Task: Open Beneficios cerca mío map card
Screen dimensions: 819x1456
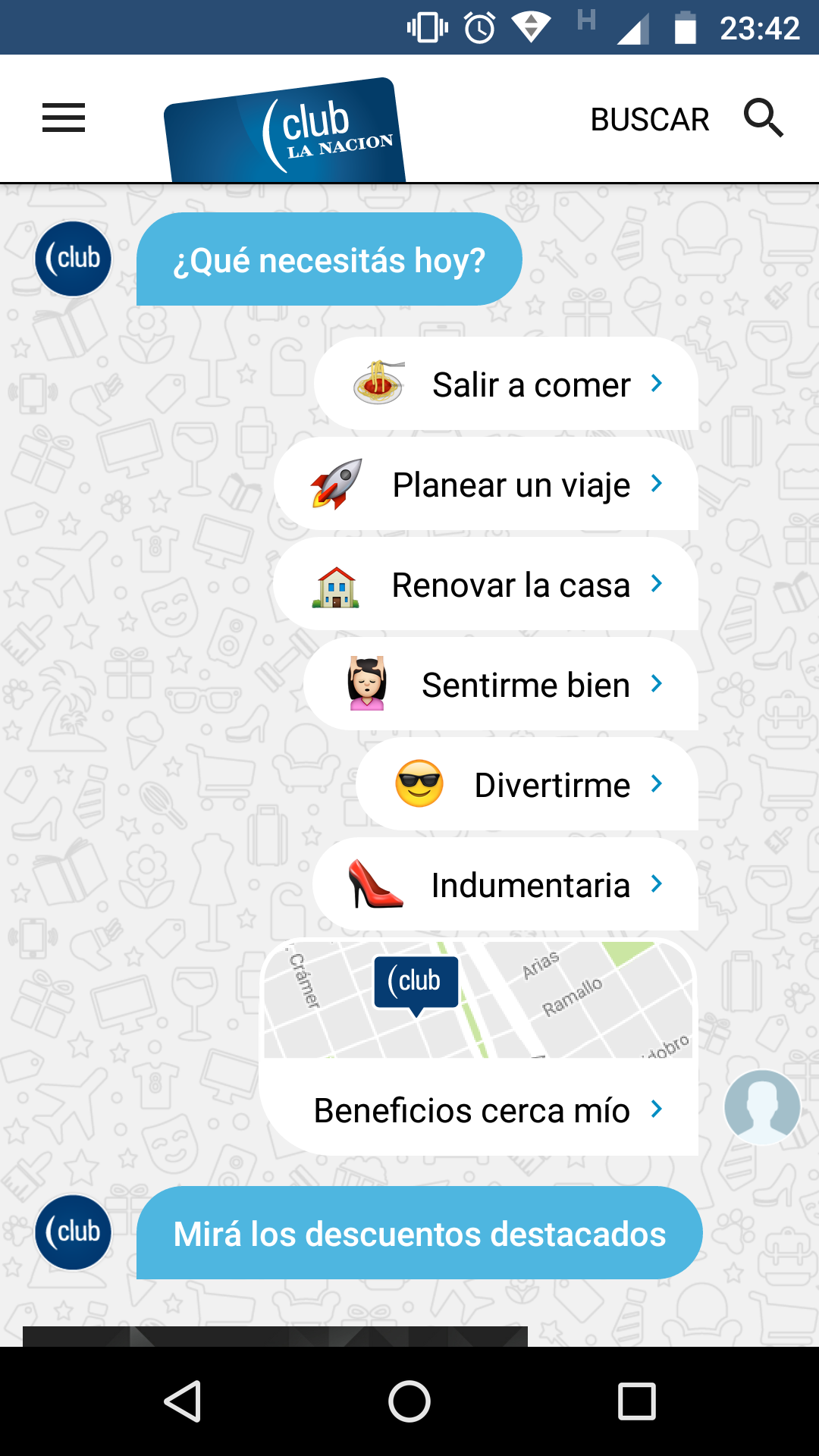Action: (479, 1046)
